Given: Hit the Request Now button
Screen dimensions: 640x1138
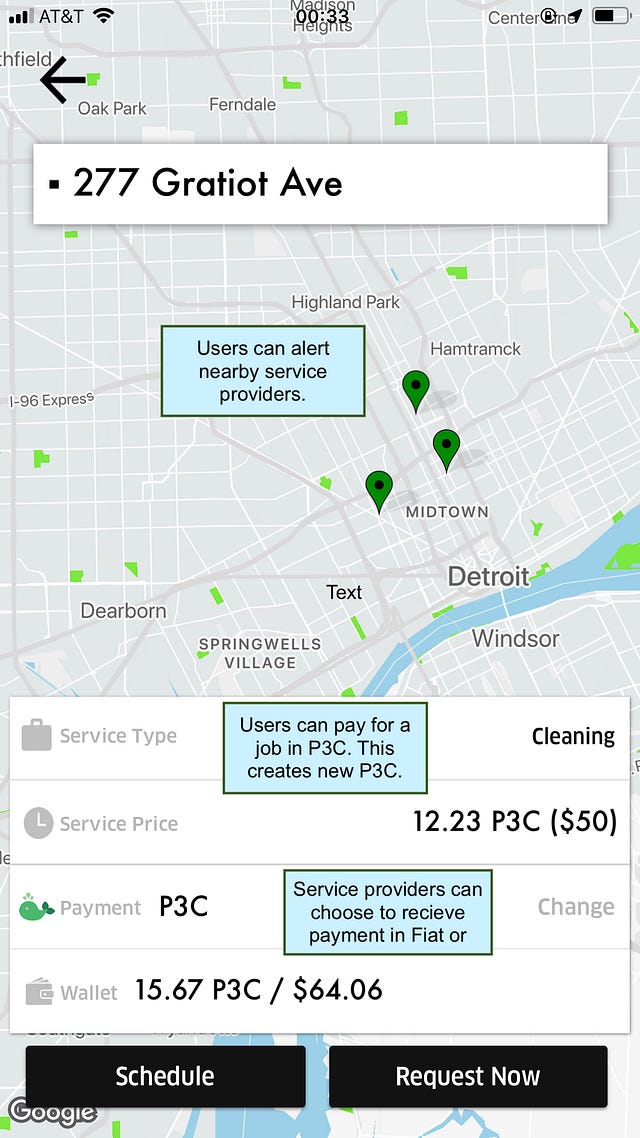Looking at the screenshot, I should pos(467,1076).
